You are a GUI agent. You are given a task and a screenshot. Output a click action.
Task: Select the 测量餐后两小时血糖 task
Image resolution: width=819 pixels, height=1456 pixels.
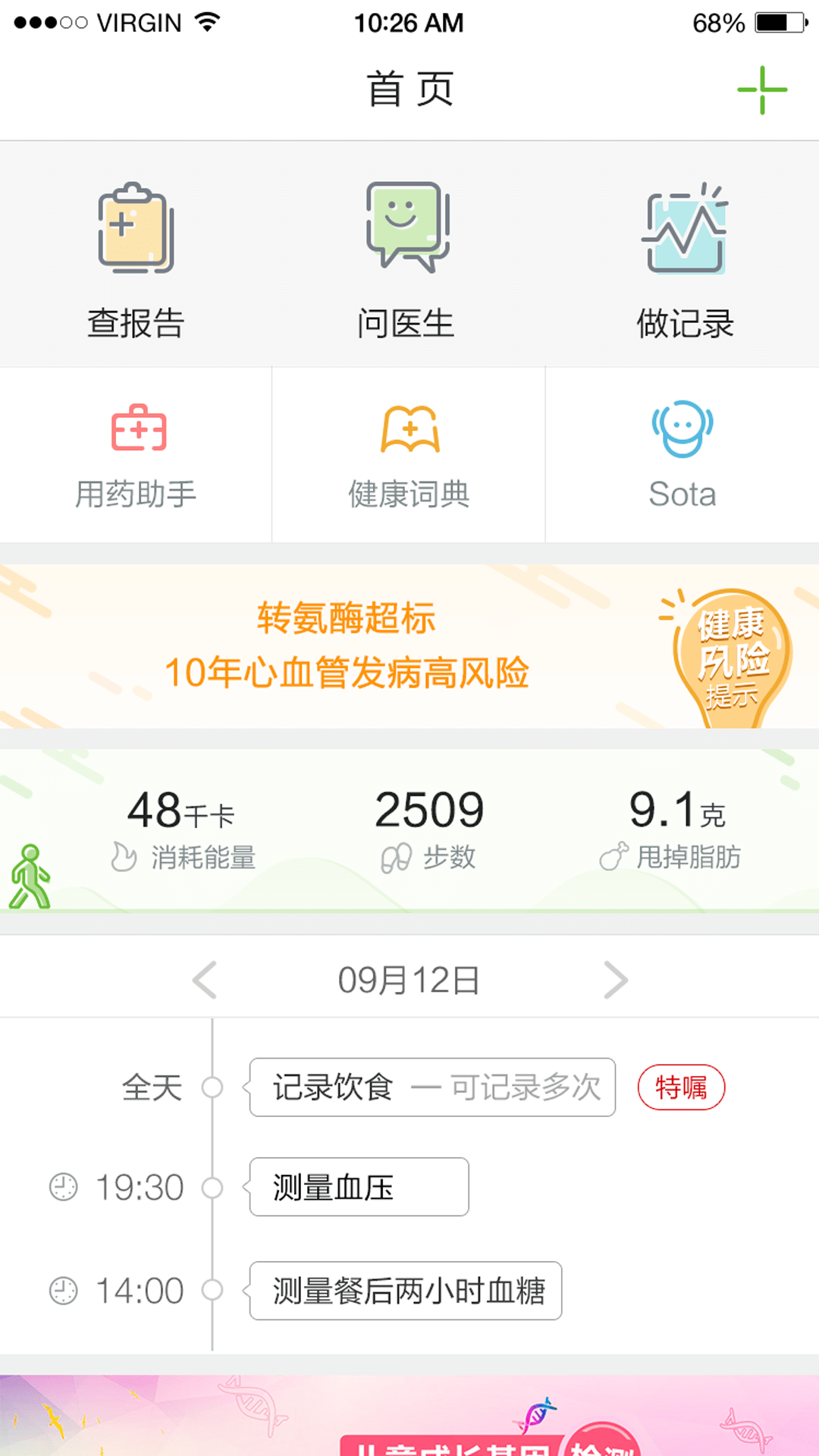[x=406, y=1291]
